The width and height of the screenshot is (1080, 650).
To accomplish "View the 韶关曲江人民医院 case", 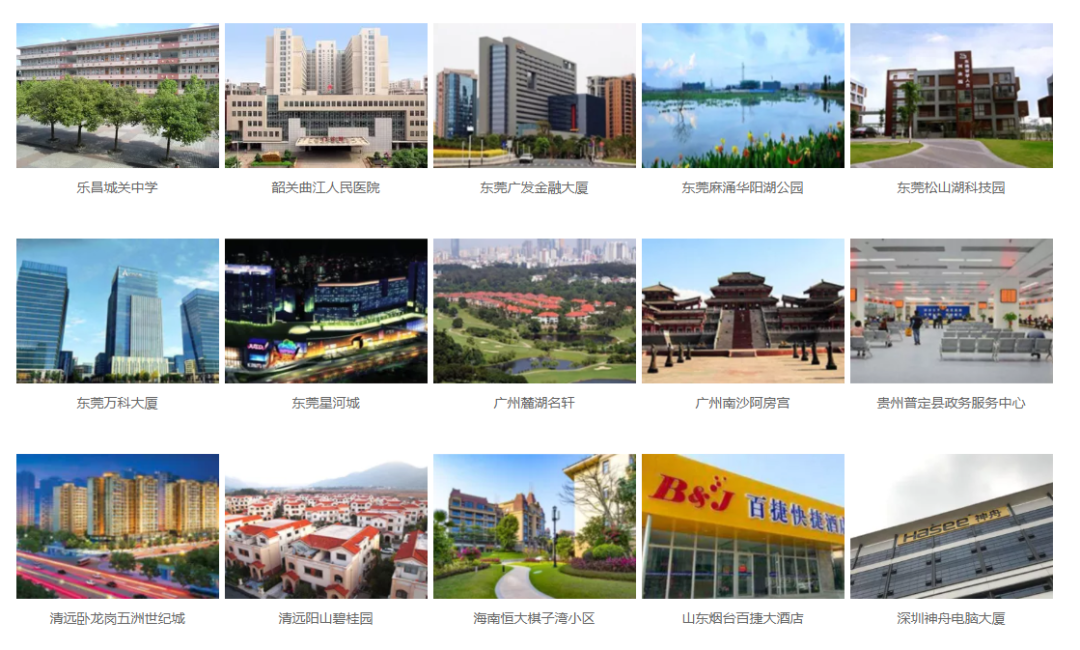I will click(326, 96).
